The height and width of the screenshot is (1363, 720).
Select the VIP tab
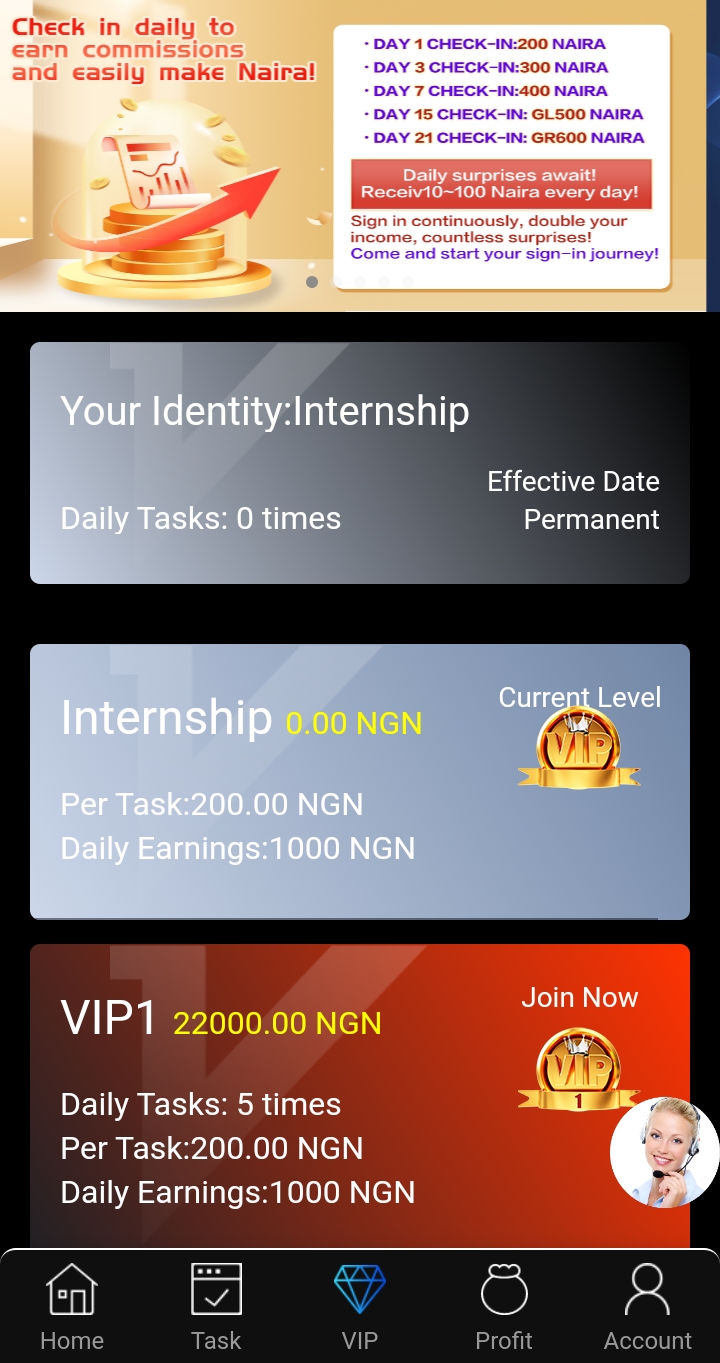pos(360,1306)
